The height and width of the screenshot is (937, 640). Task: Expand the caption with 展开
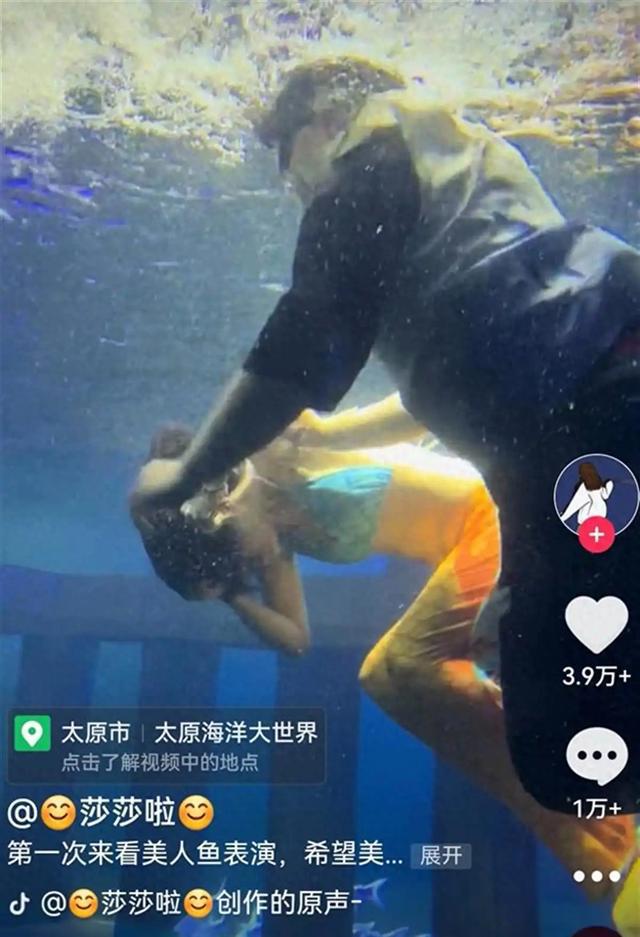[441, 856]
